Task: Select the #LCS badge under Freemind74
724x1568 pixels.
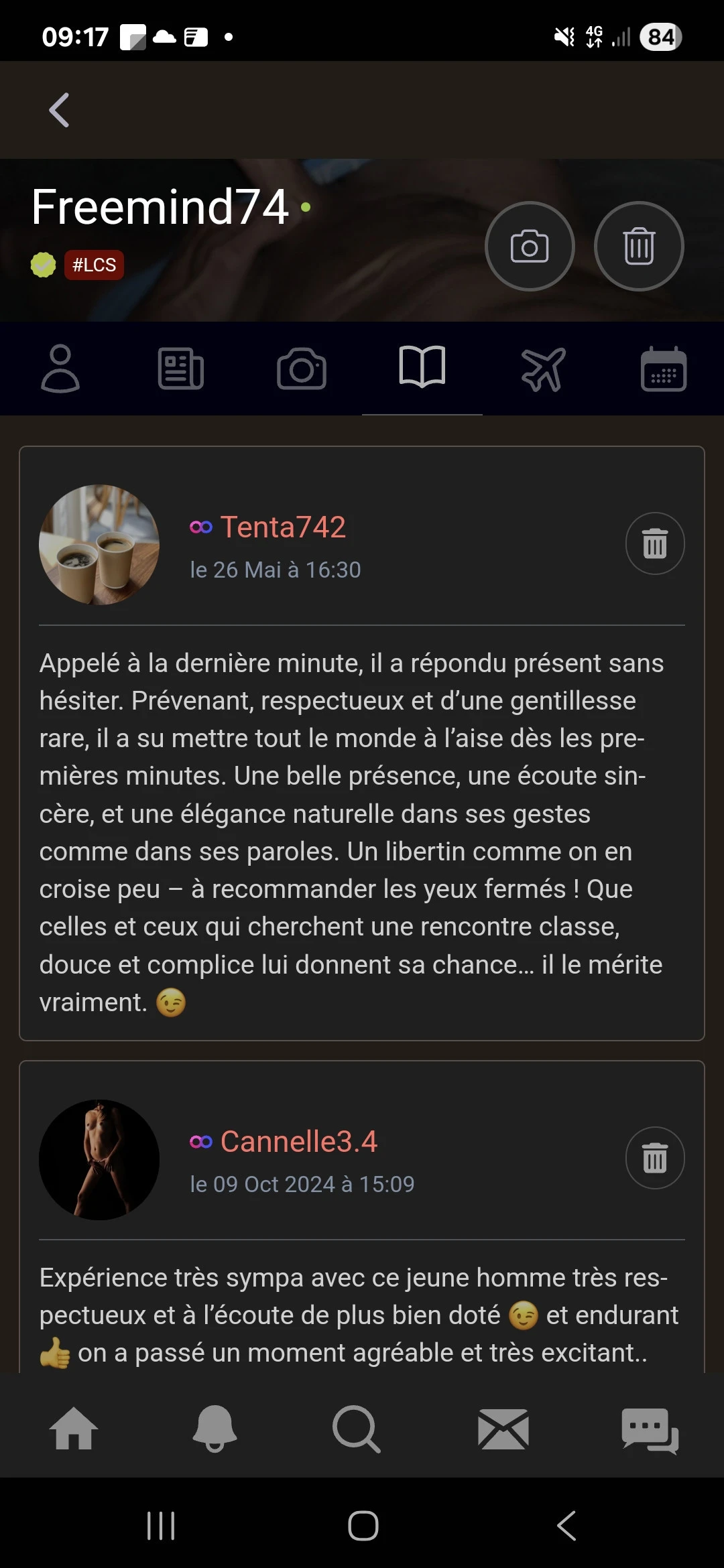Action: point(93,265)
